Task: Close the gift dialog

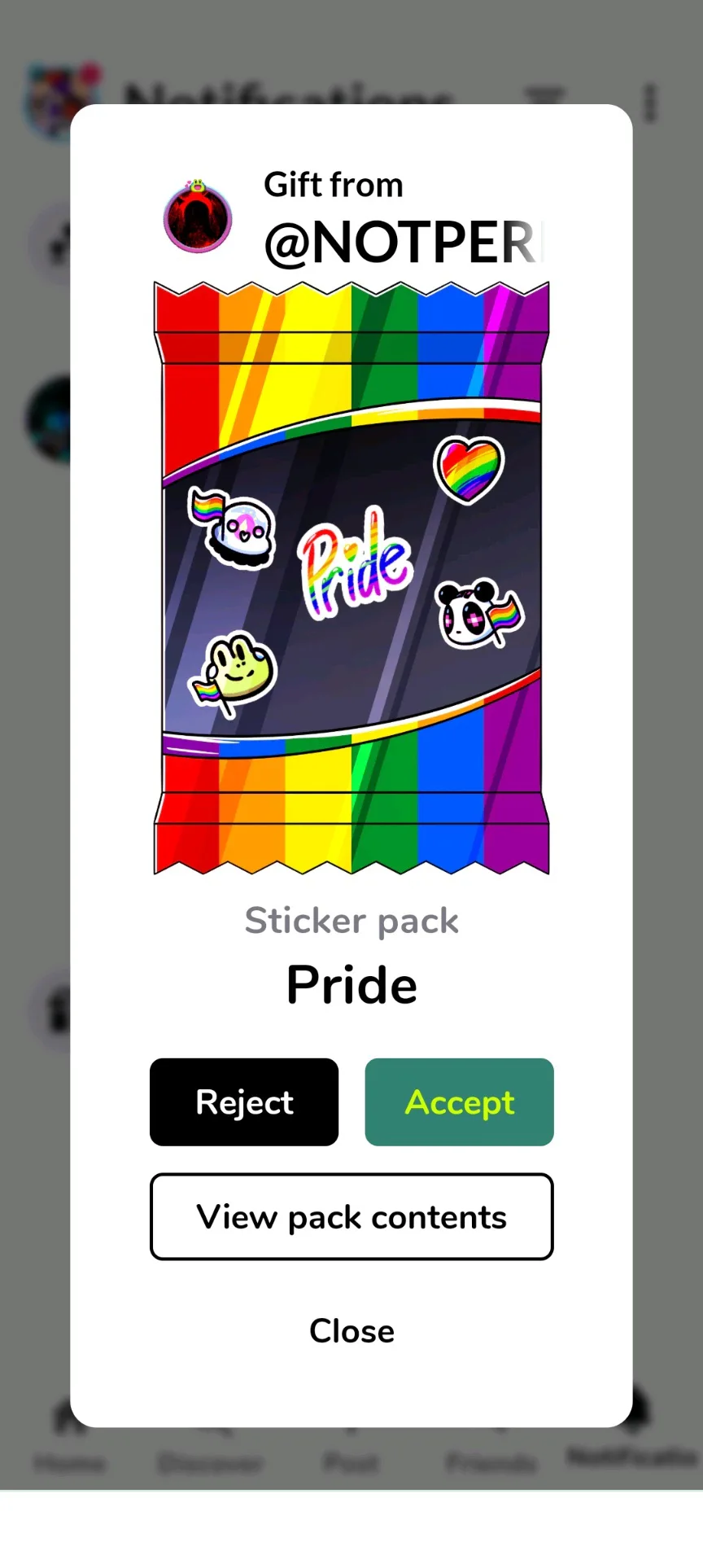Action: coord(351,1330)
